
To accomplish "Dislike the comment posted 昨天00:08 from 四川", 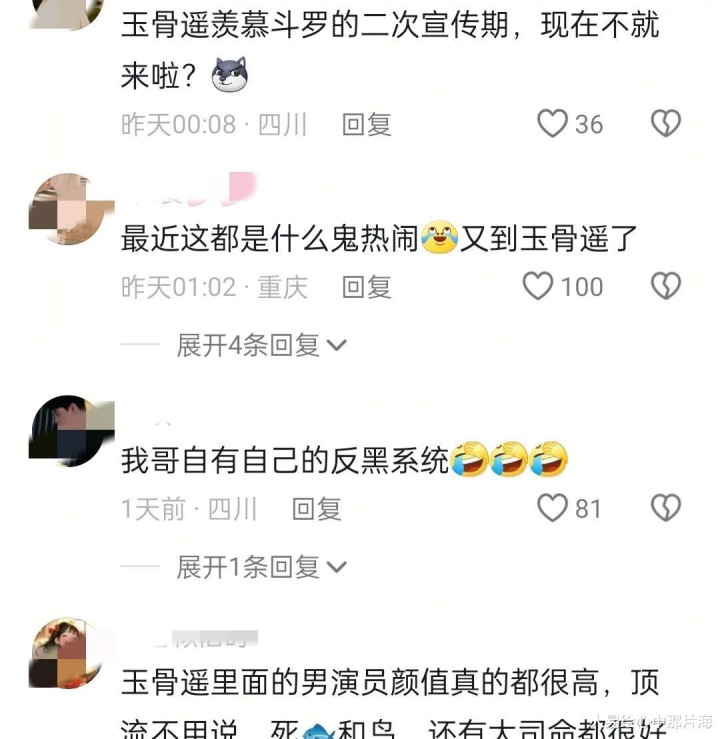I will pos(666,123).
